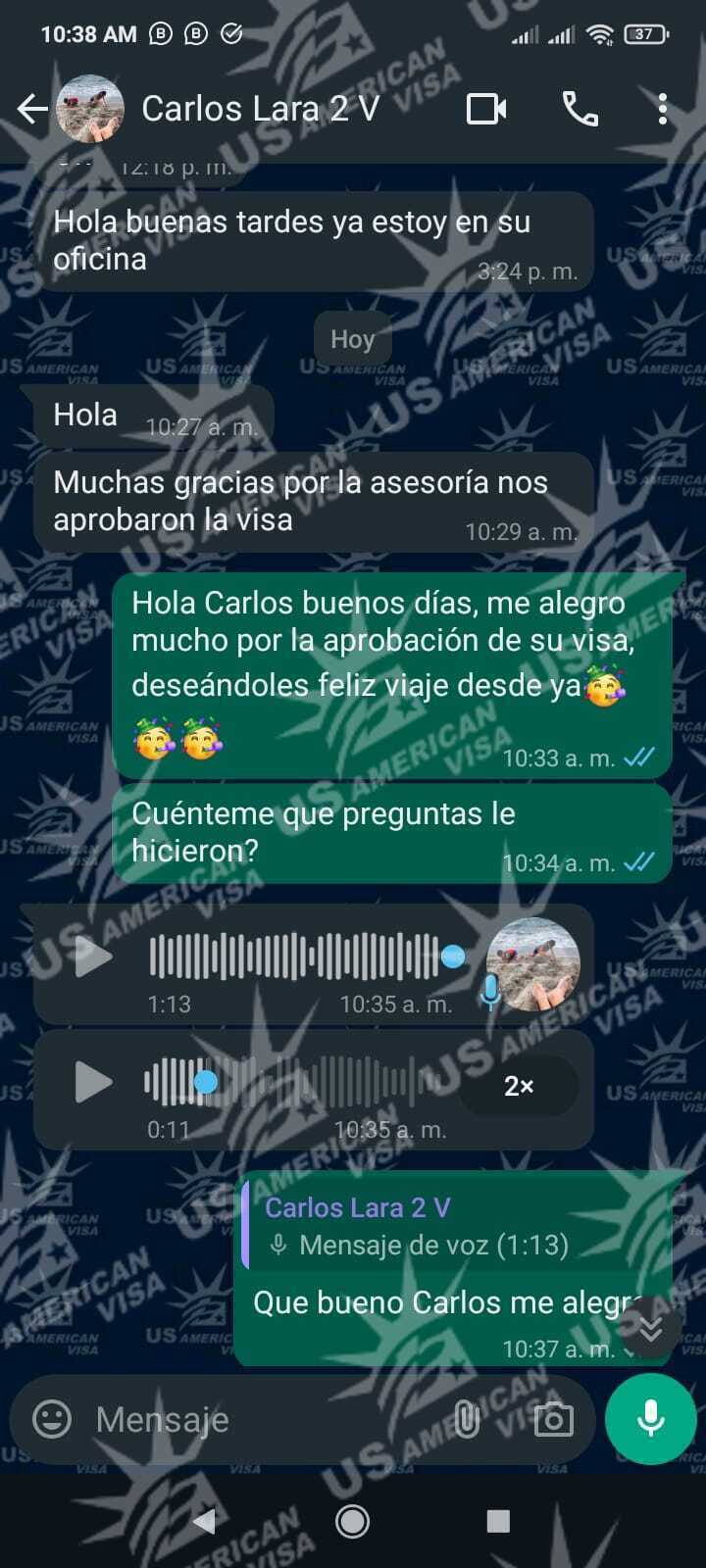706x1568 pixels.
Task: Play the 1:13 voice message
Action: 93,956
